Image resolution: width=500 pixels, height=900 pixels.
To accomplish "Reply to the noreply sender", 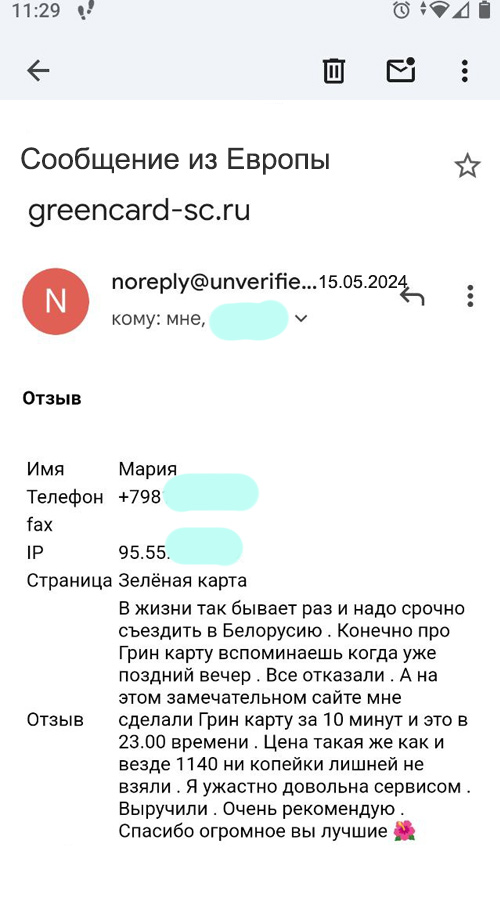I will (x=412, y=297).
